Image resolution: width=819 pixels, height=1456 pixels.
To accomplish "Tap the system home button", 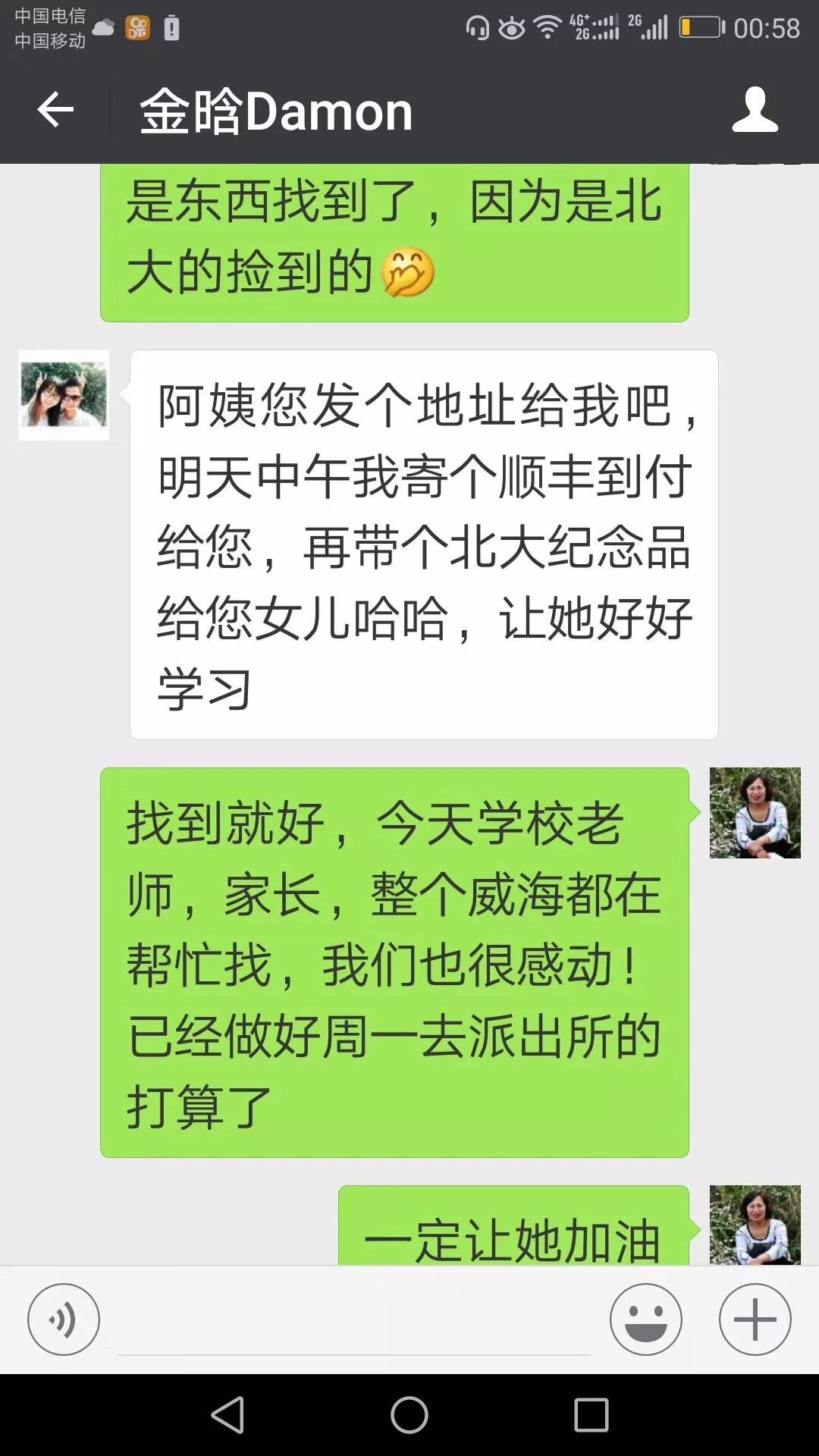I will click(x=409, y=1415).
